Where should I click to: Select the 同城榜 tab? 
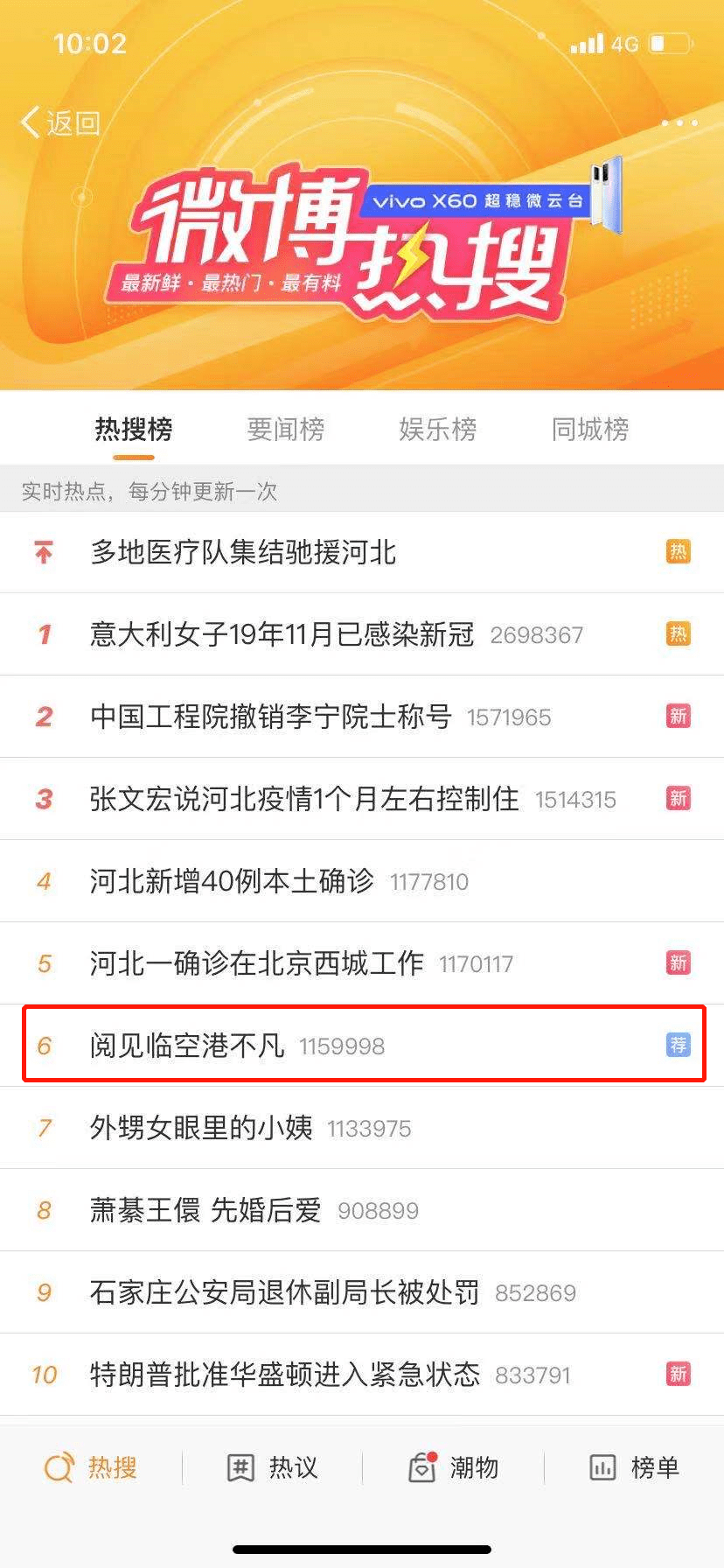(589, 430)
